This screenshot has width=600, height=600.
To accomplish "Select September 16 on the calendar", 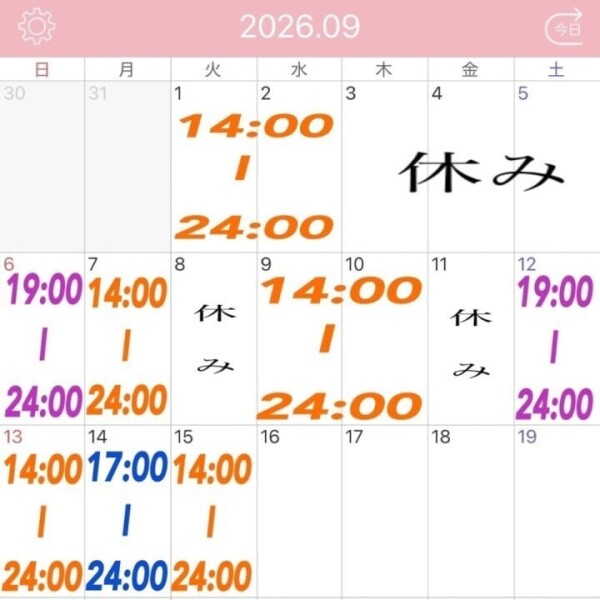I will point(300,510).
